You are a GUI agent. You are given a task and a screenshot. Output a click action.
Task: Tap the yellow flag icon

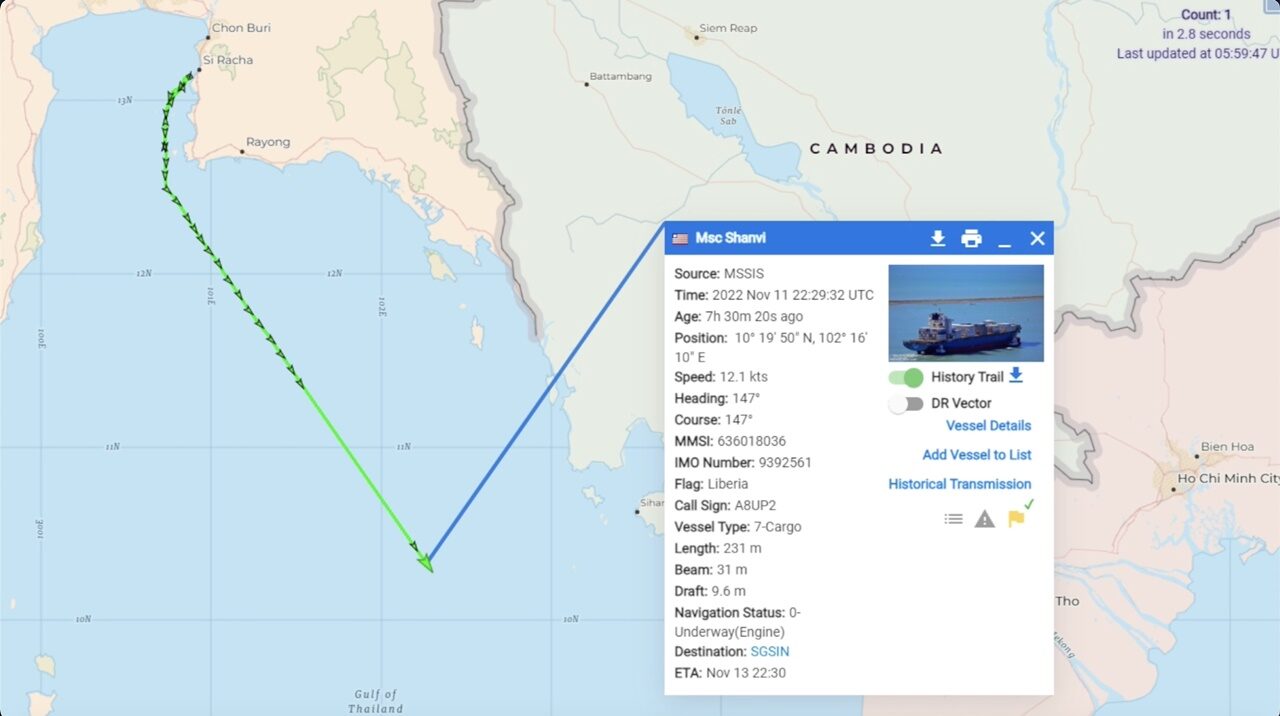pyautogui.click(x=1016, y=518)
